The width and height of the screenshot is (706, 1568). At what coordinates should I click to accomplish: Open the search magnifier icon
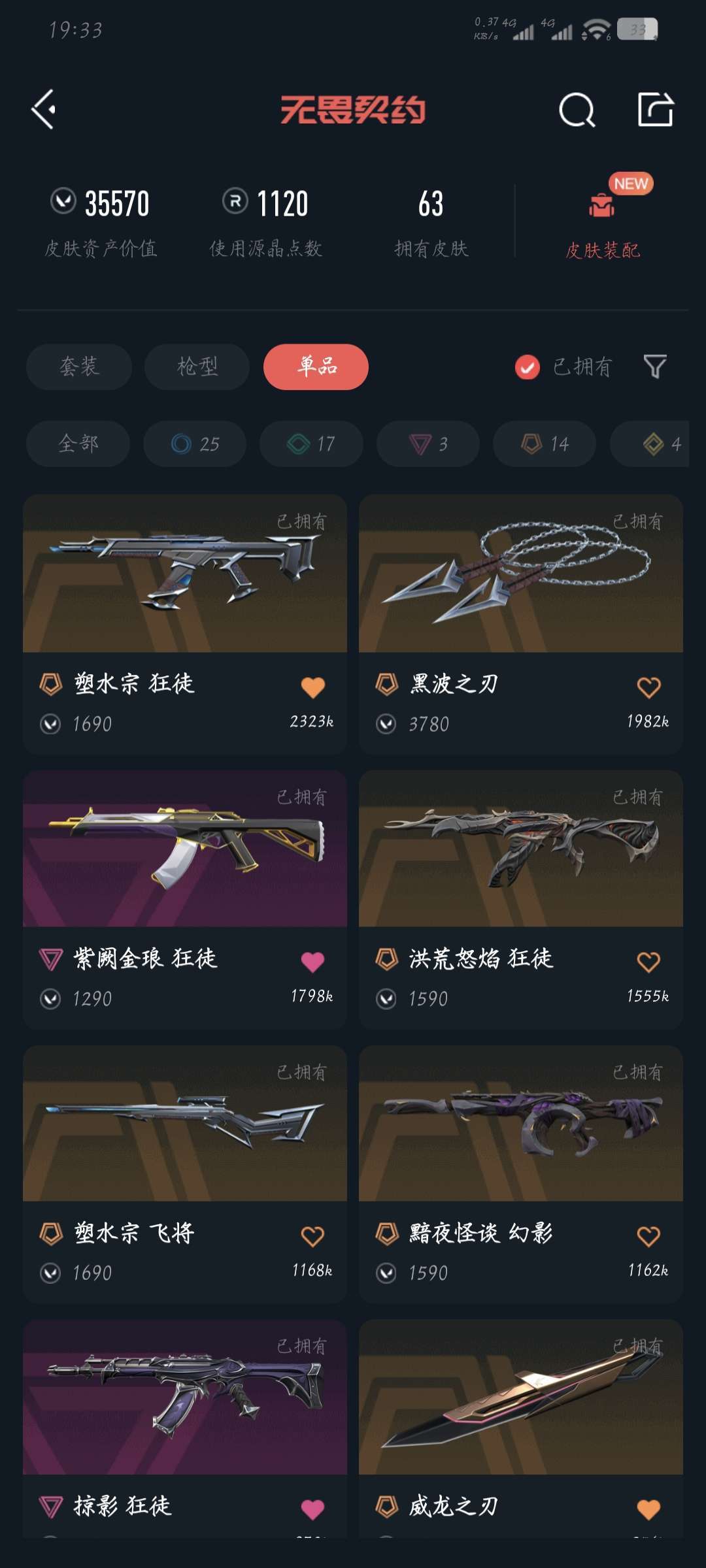pos(577,109)
